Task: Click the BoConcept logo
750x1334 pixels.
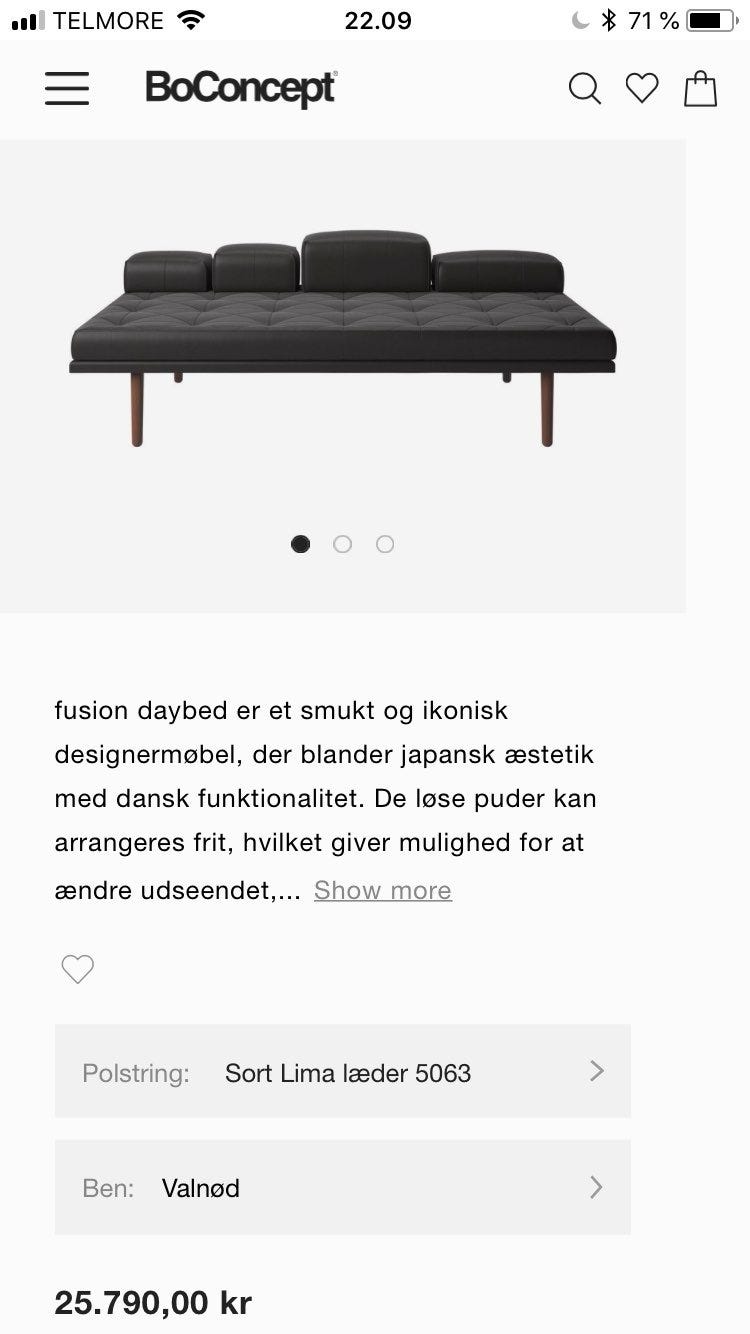Action: click(239, 88)
